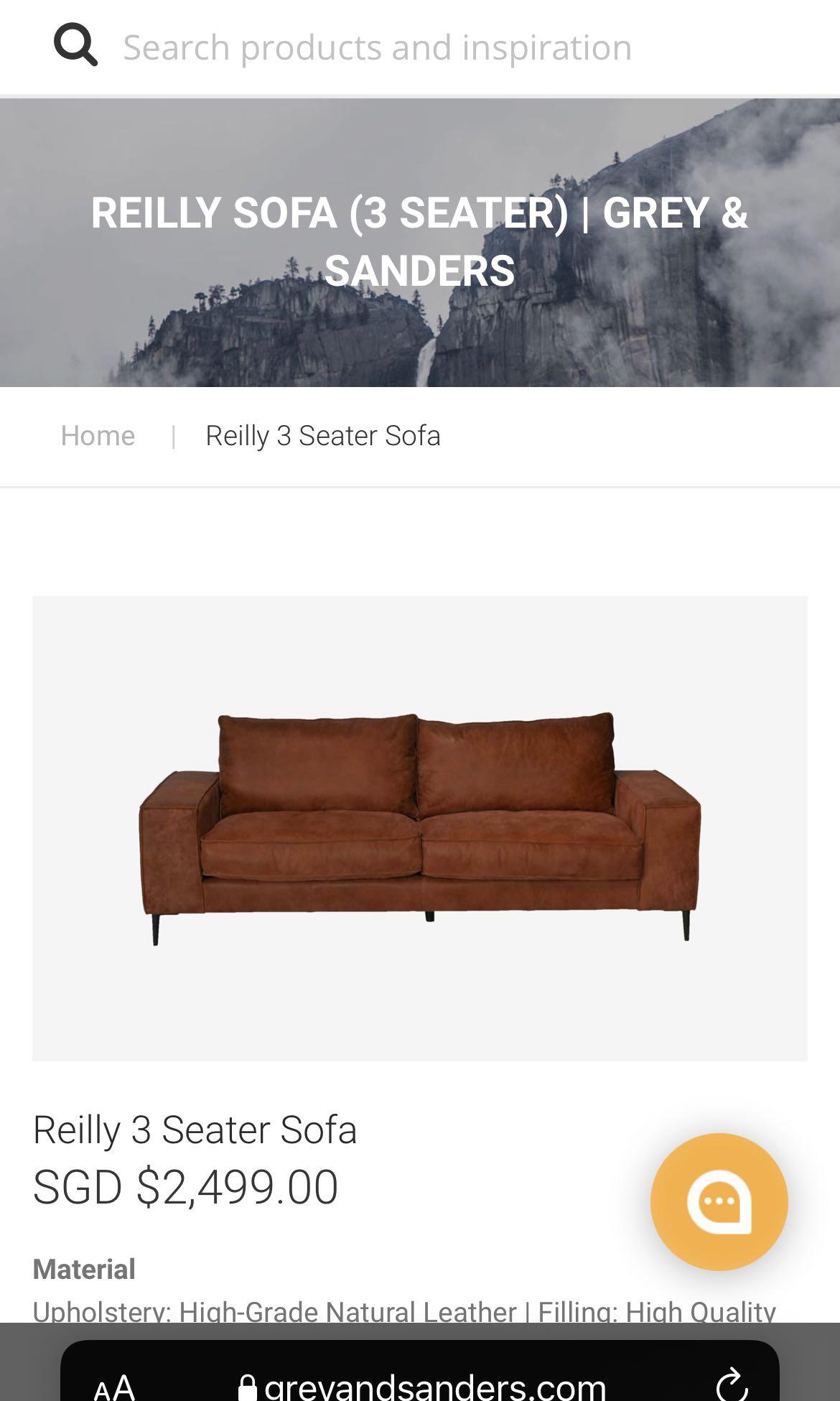
Task: Click the Reilly 3 Seater Sofa breadcrumb
Action: 322,435
